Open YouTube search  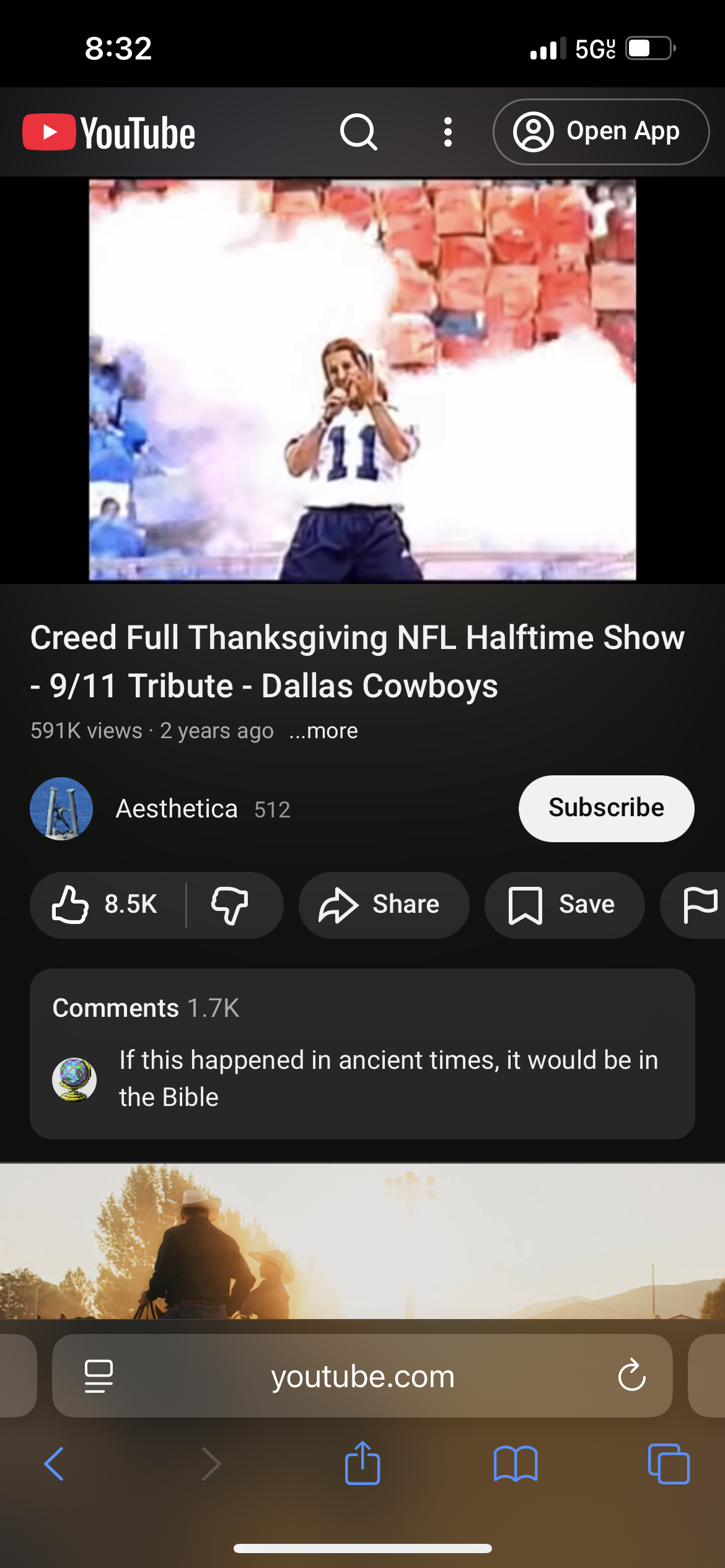pos(358,132)
